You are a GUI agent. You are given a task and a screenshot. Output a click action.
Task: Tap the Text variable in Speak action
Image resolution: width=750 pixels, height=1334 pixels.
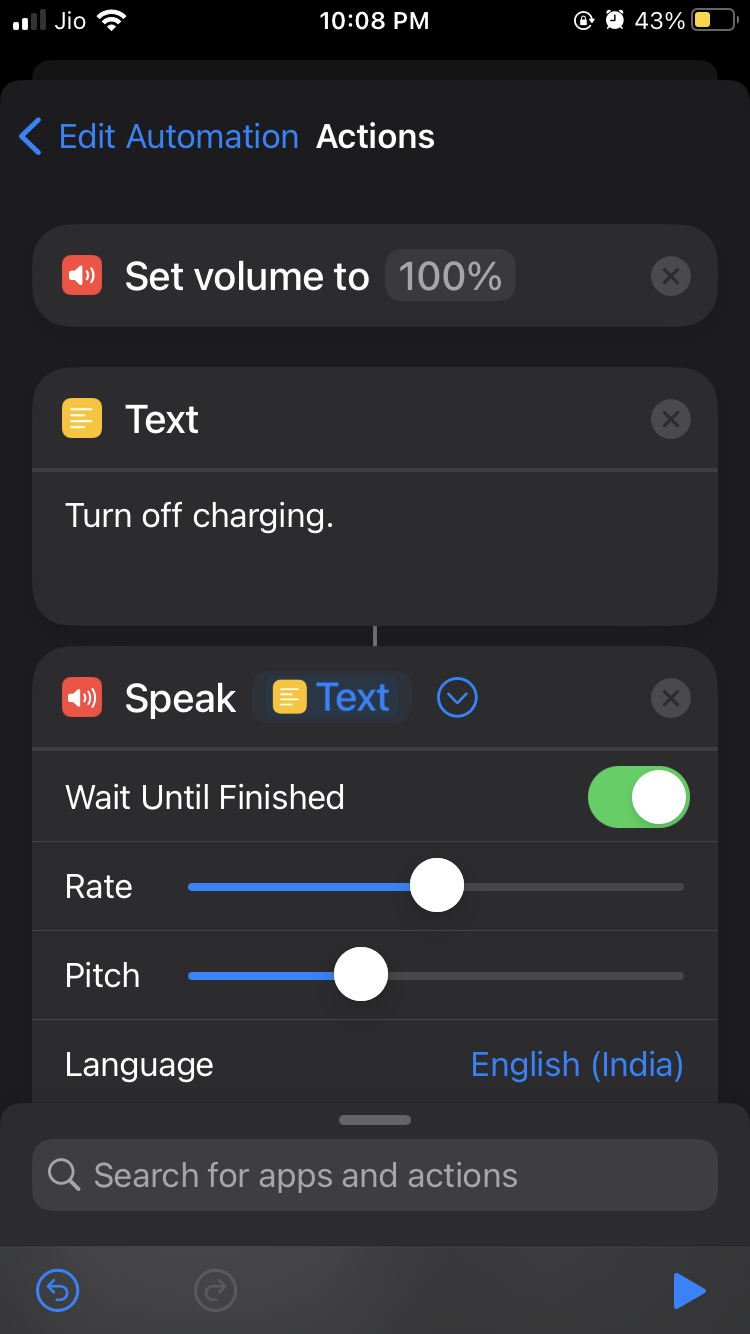[x=332, y=697]
